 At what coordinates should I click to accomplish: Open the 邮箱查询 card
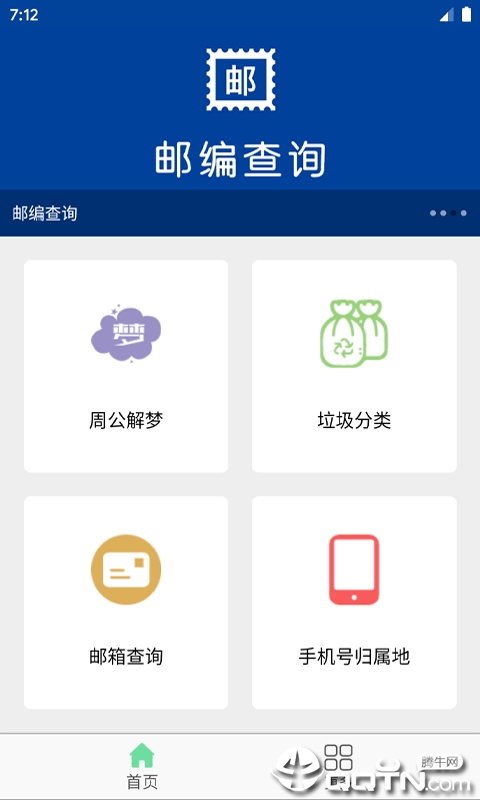tap(126, 603)
